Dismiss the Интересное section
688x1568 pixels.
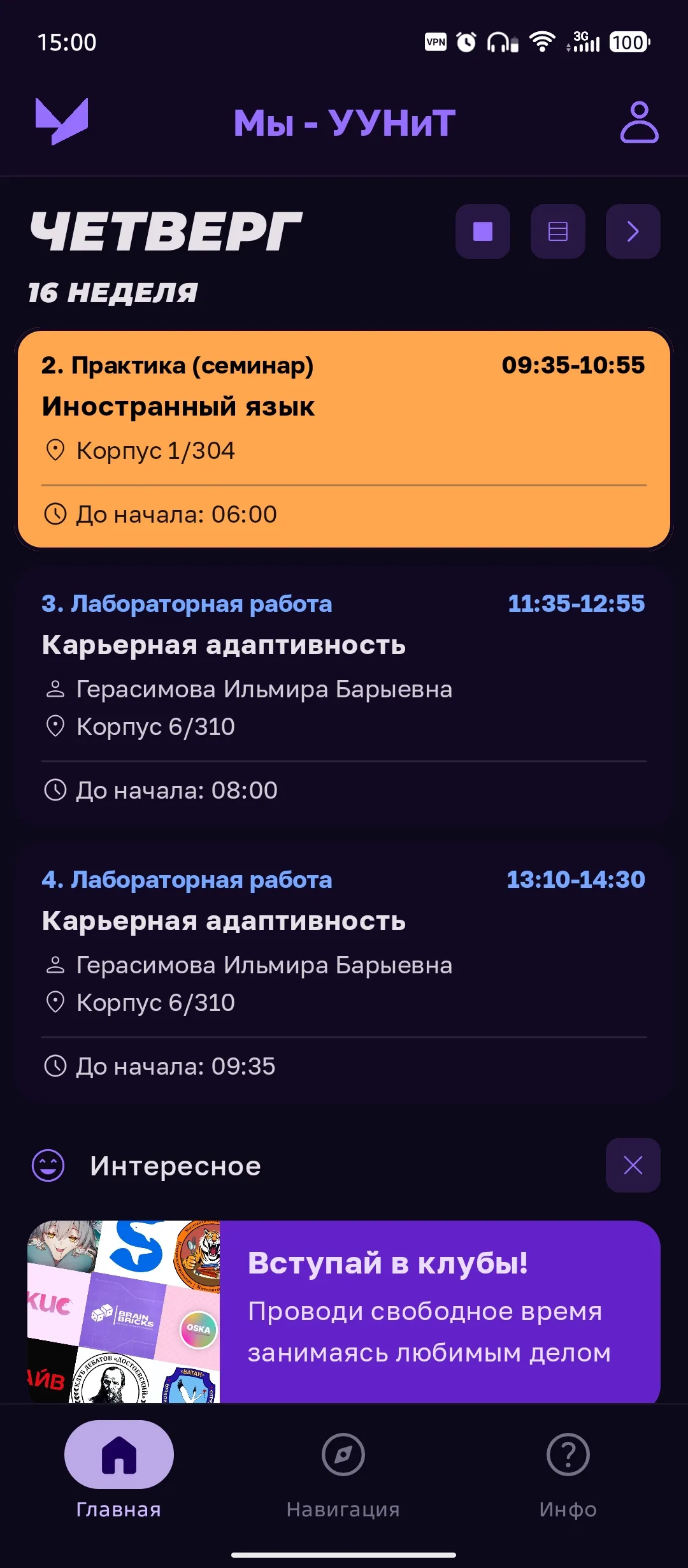(x=633, y=1165)
